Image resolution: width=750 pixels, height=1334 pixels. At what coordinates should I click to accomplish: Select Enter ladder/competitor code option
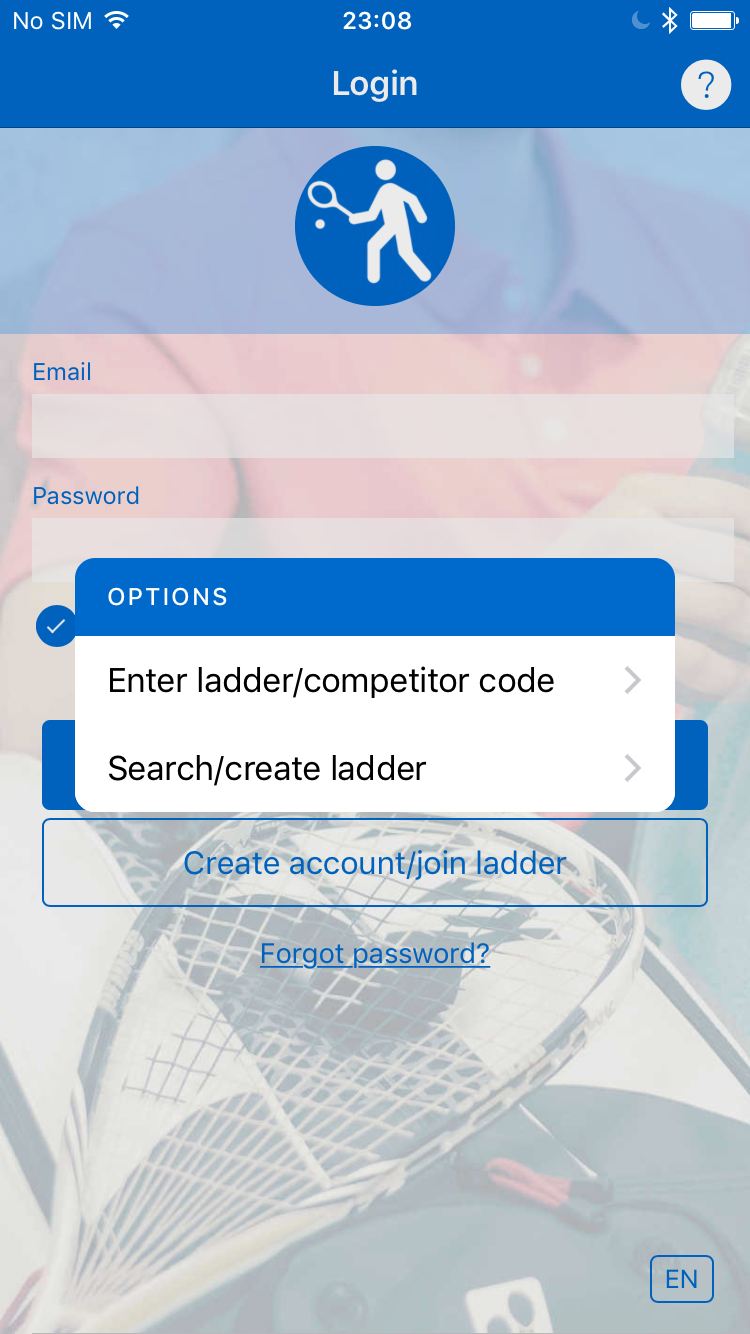pyautogui.click(x=375, y=681)
